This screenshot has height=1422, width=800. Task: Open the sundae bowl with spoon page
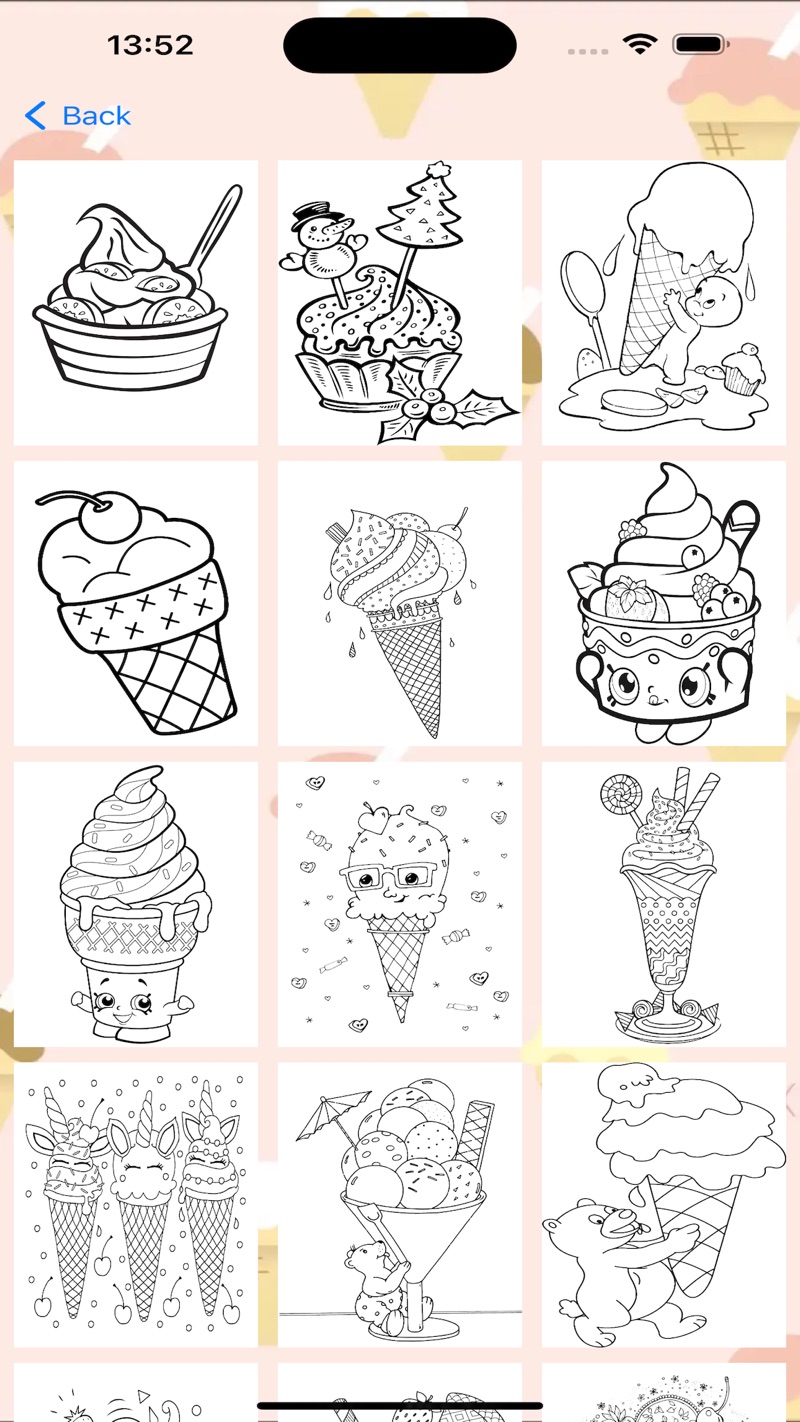tap(136, 302)
